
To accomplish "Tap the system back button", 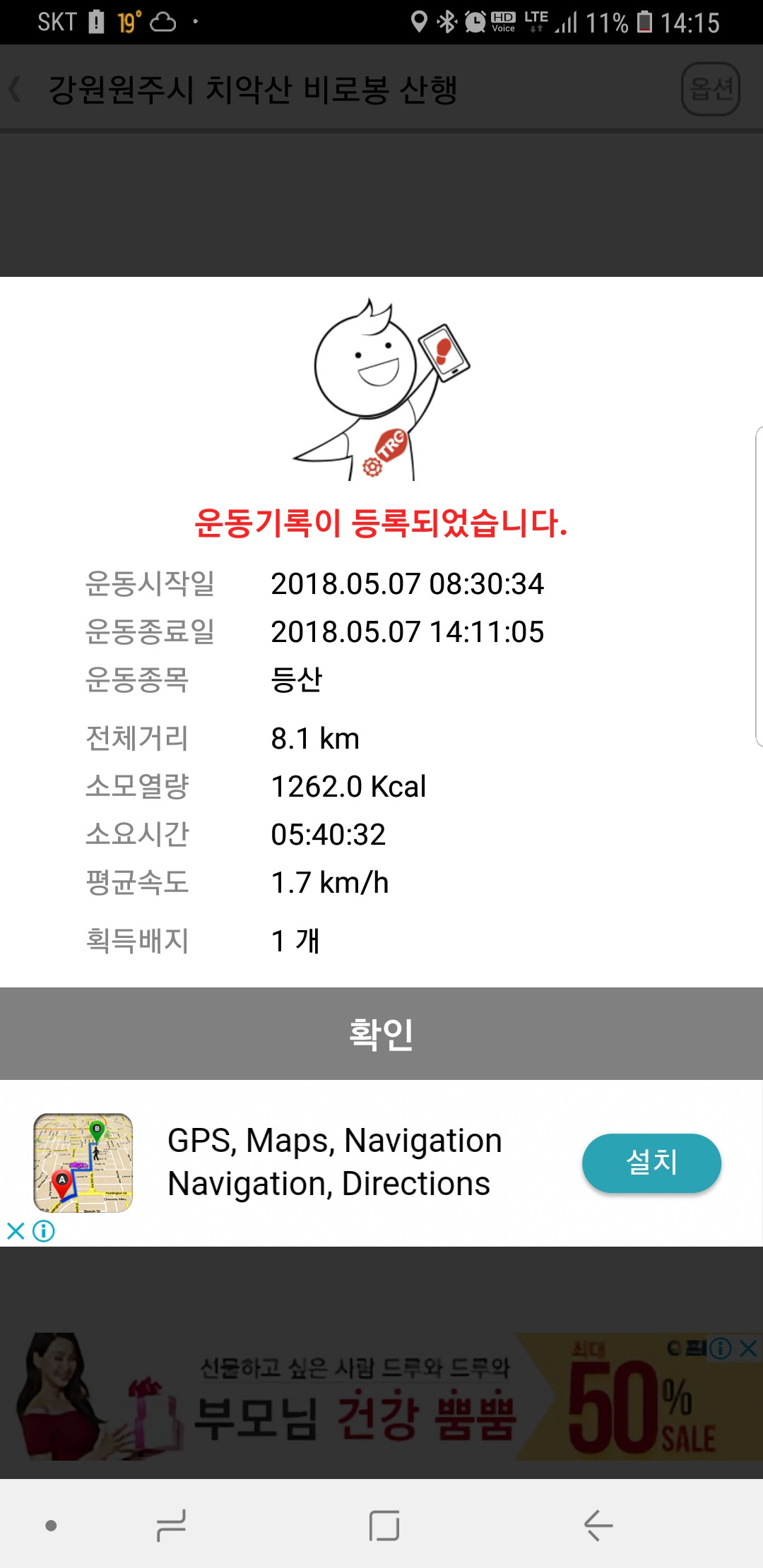I will (x=598, y=1526).
